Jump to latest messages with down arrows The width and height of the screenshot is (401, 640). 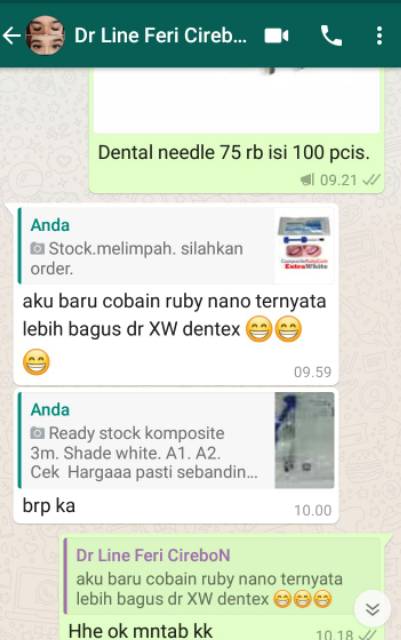tap(372, 609)
